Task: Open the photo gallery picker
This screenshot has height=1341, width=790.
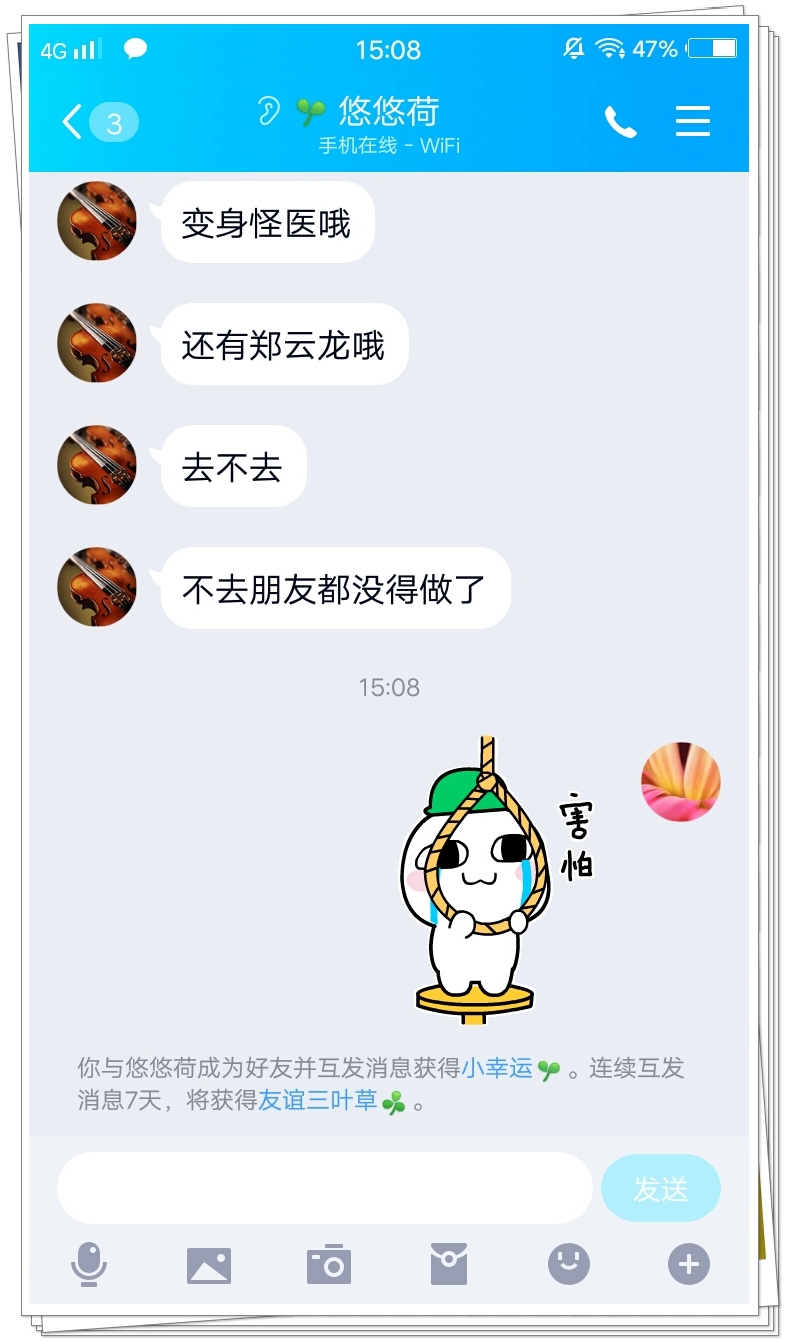Action: 208,1264
